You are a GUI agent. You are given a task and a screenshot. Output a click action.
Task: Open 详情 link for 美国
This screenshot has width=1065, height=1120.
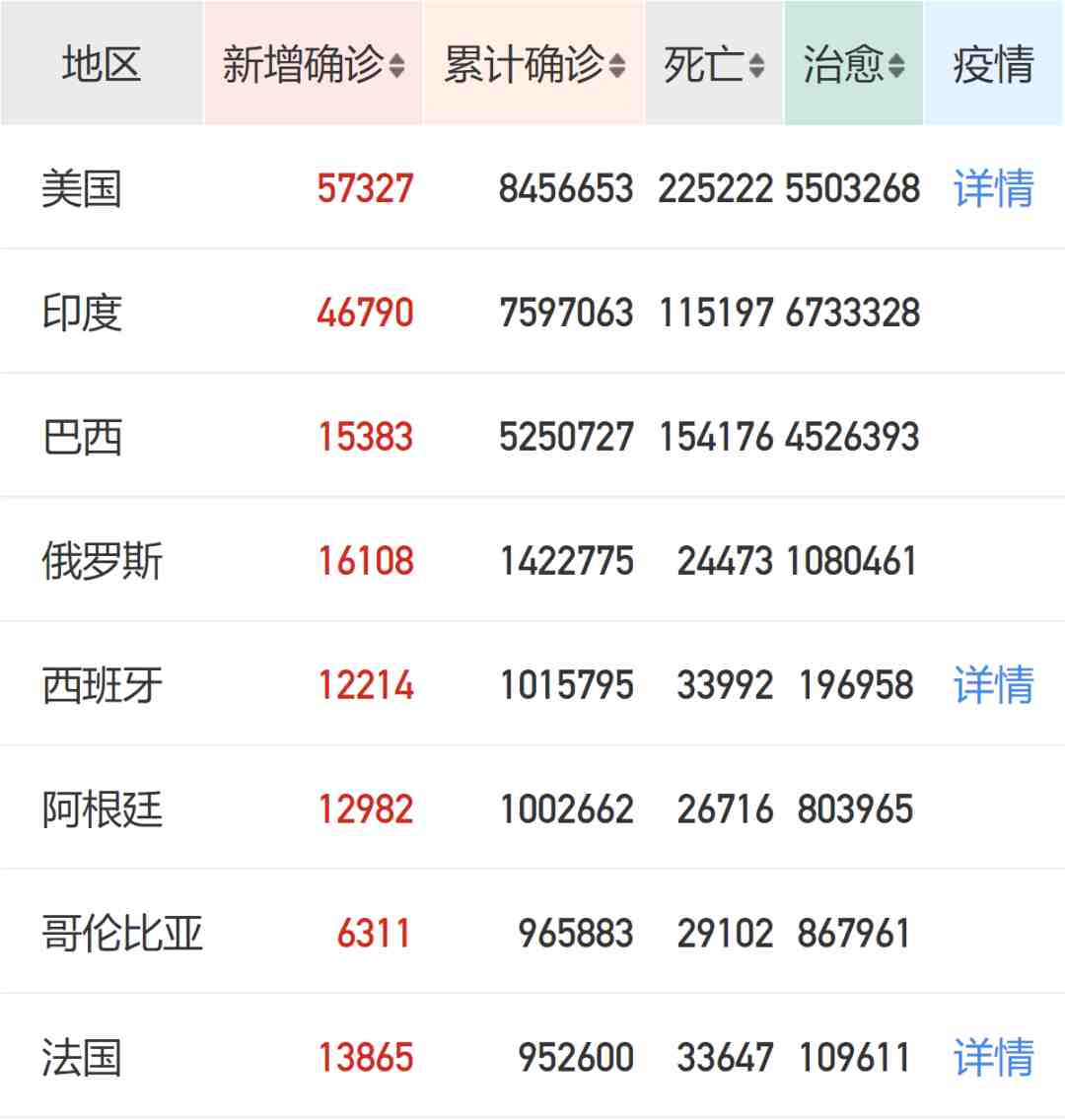pyautogui.click(x=993, y=188)
